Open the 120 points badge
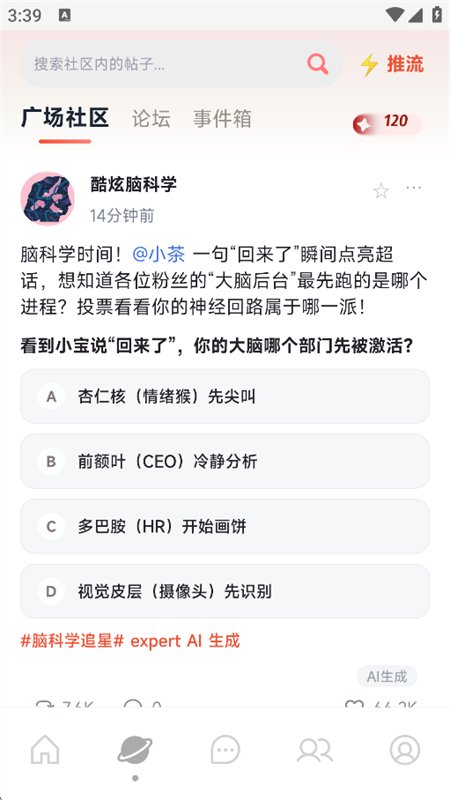This screenshot has height=800, width=450. coord(387,123)
